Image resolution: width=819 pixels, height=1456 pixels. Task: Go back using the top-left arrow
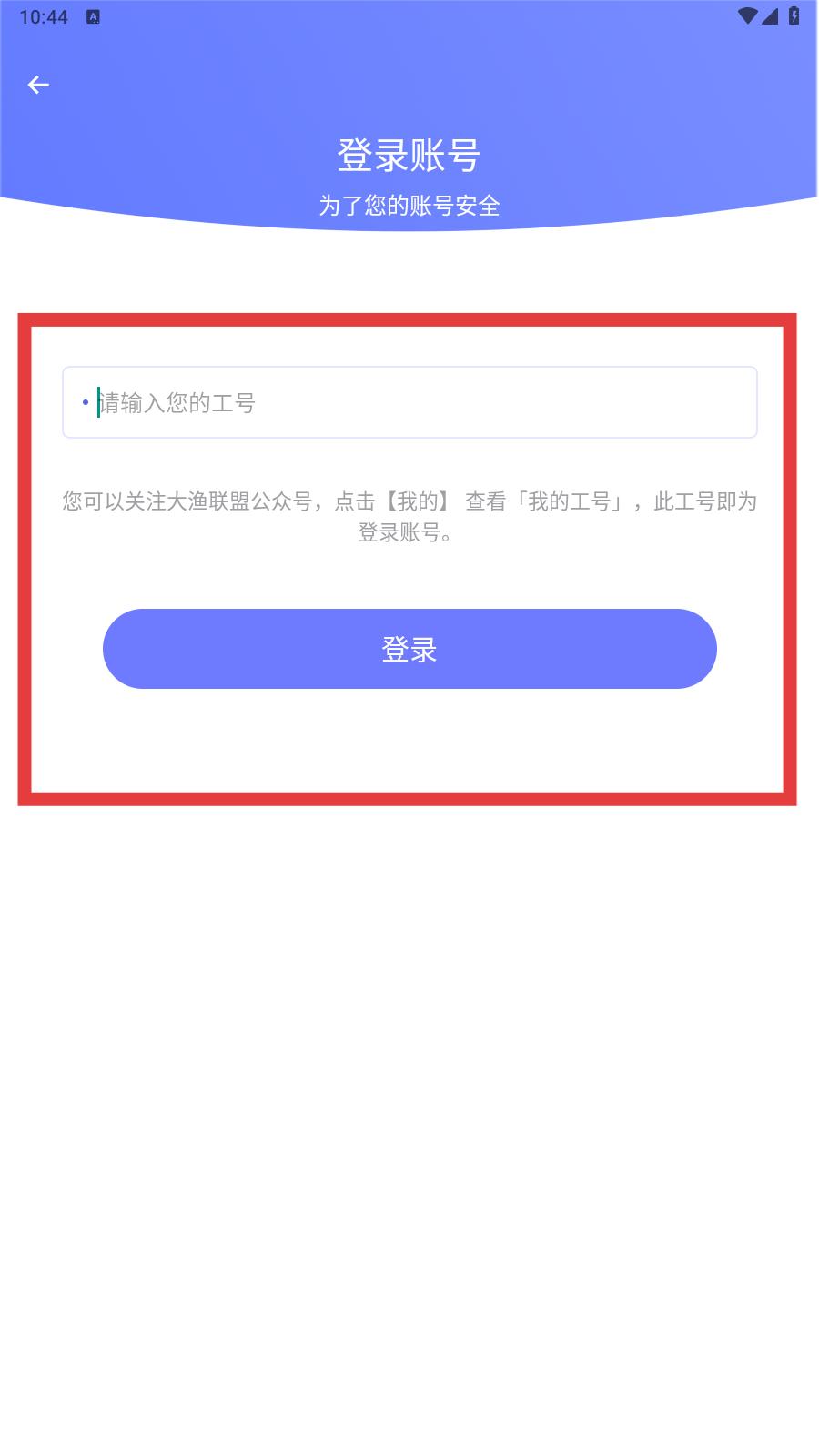[38, 85]
